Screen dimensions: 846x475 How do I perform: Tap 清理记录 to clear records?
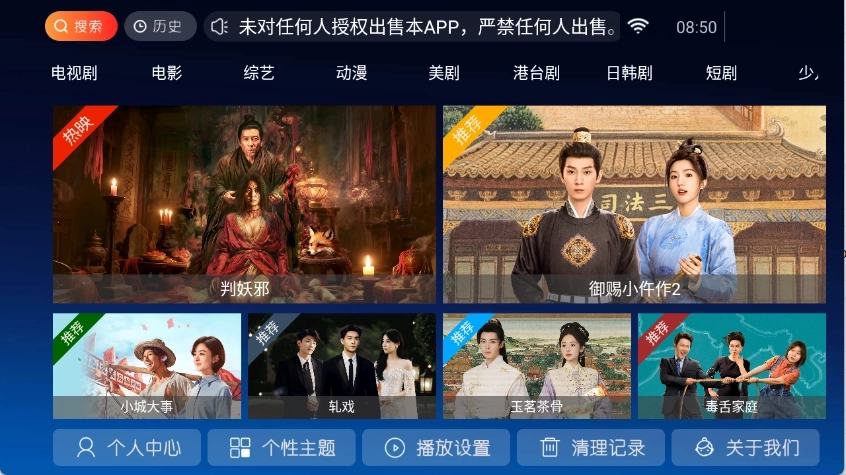point(591,447)
